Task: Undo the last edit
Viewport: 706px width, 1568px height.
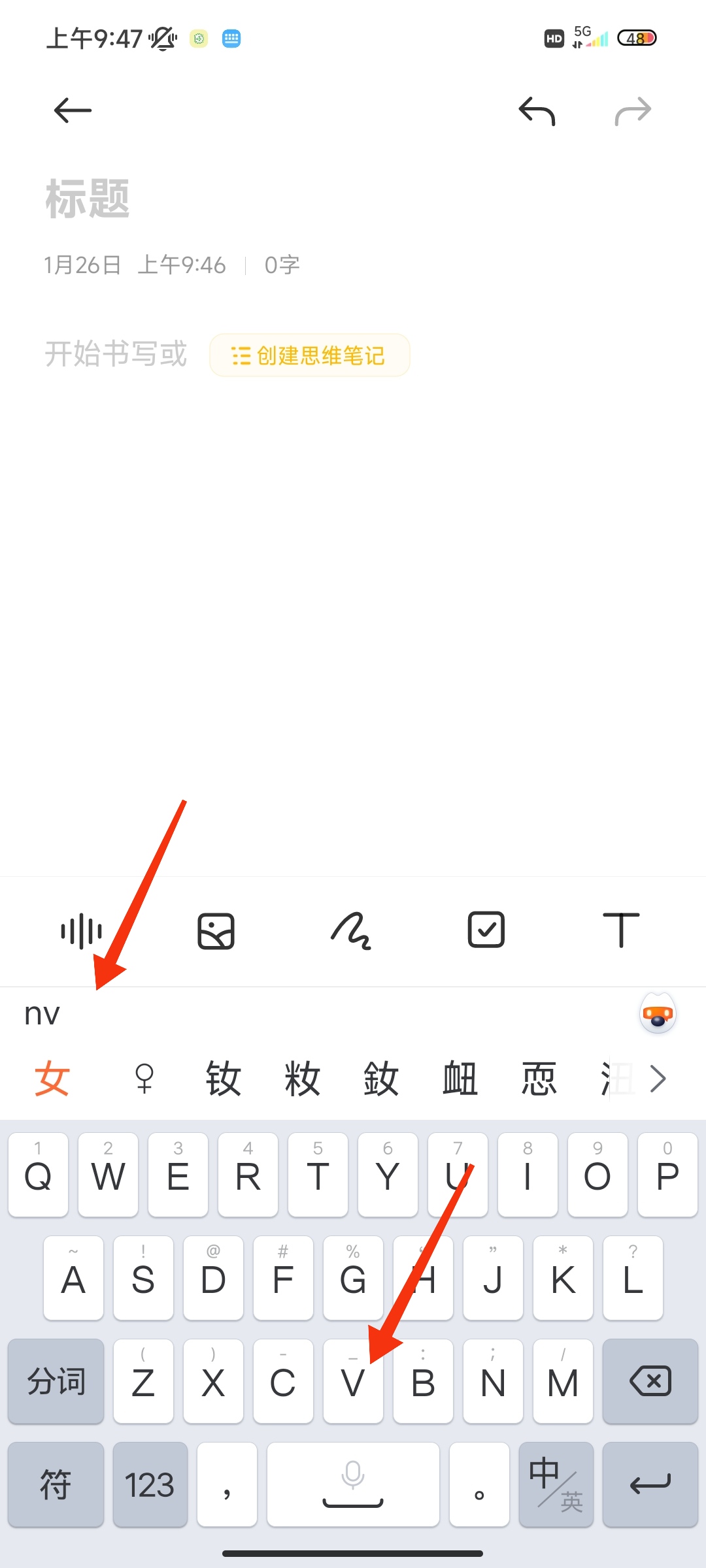Action: click(x=537, y=110)
